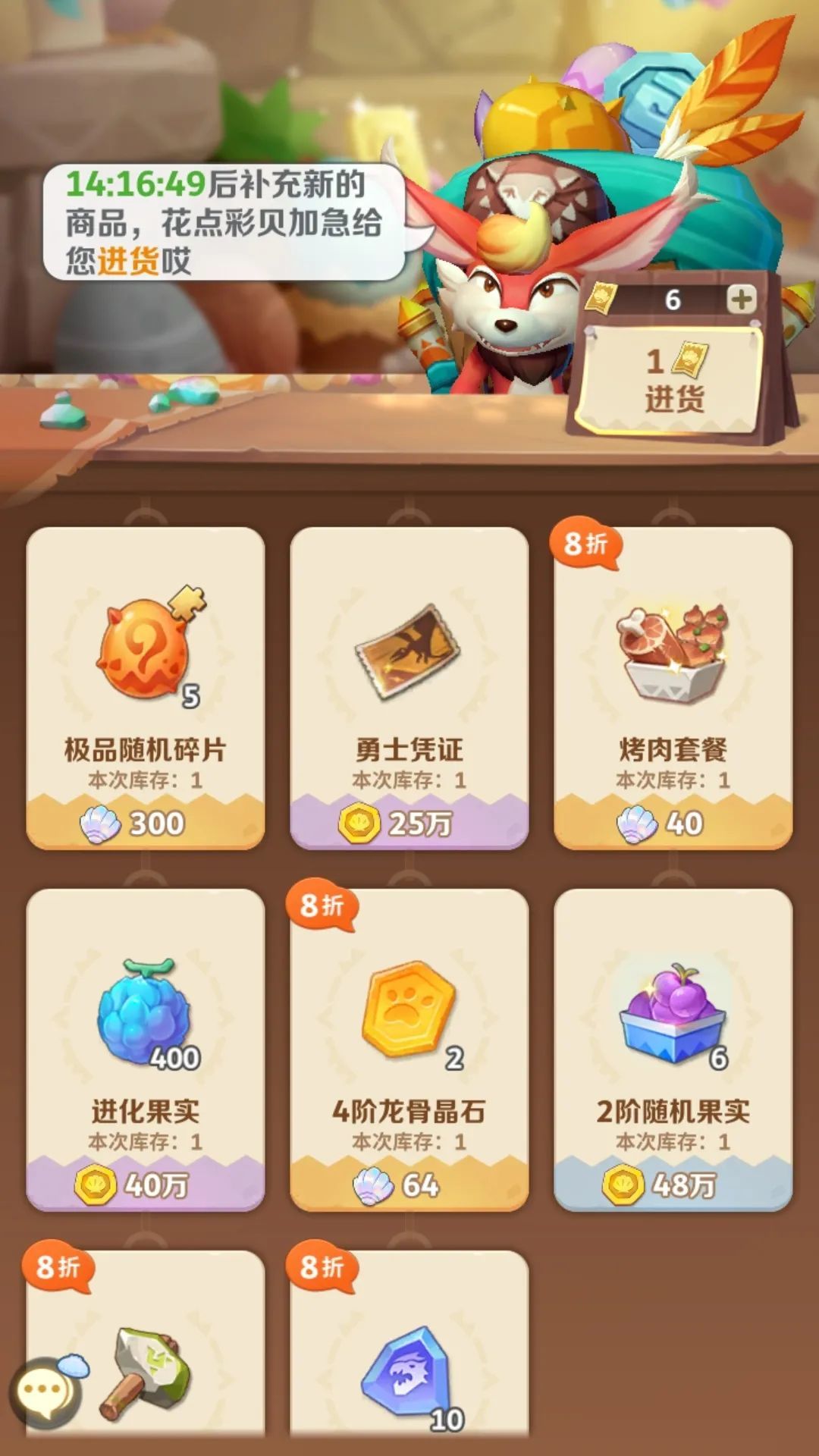Click the 烤肉套餐 barbecue meal icon

click(671, 652)
